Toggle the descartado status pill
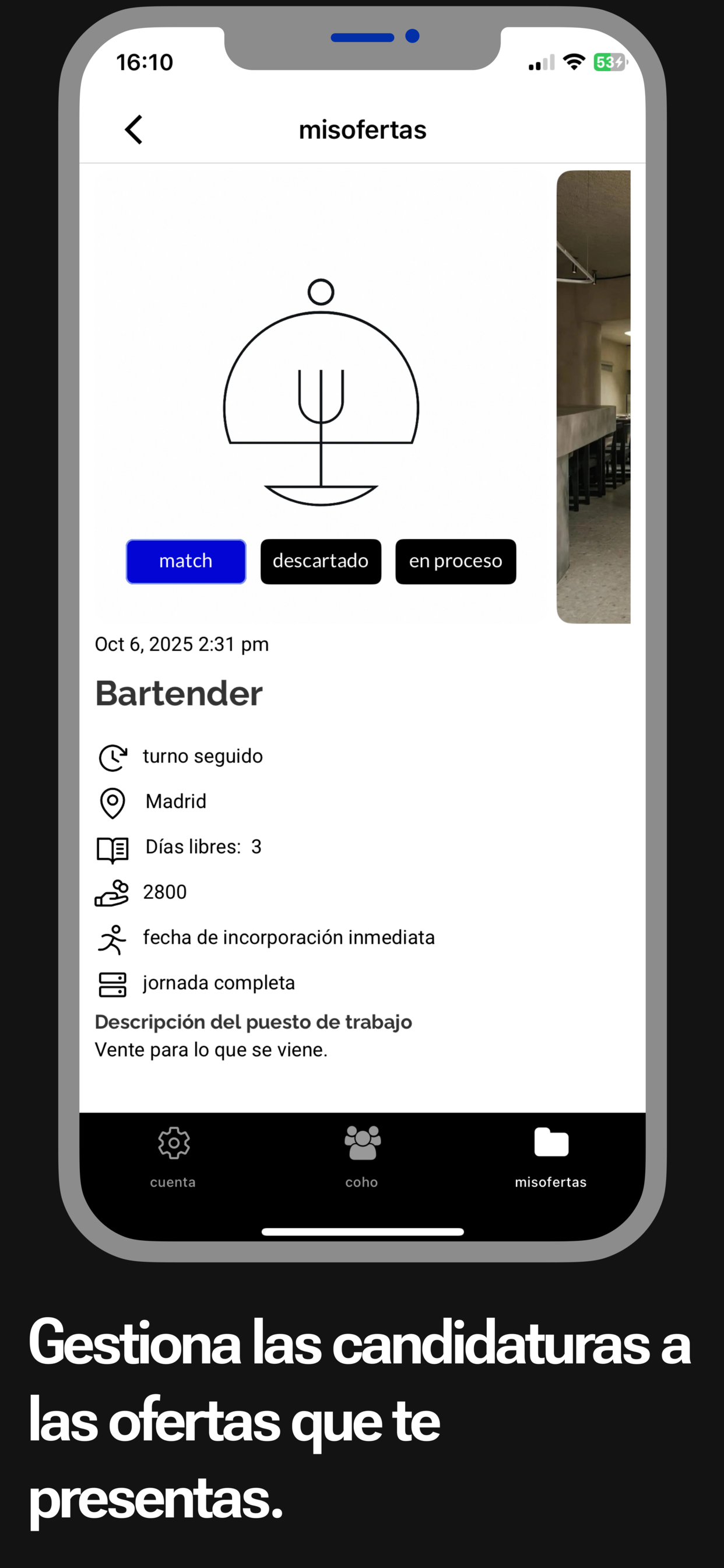This screenshot has width=724, height=1568. point(321,561)
